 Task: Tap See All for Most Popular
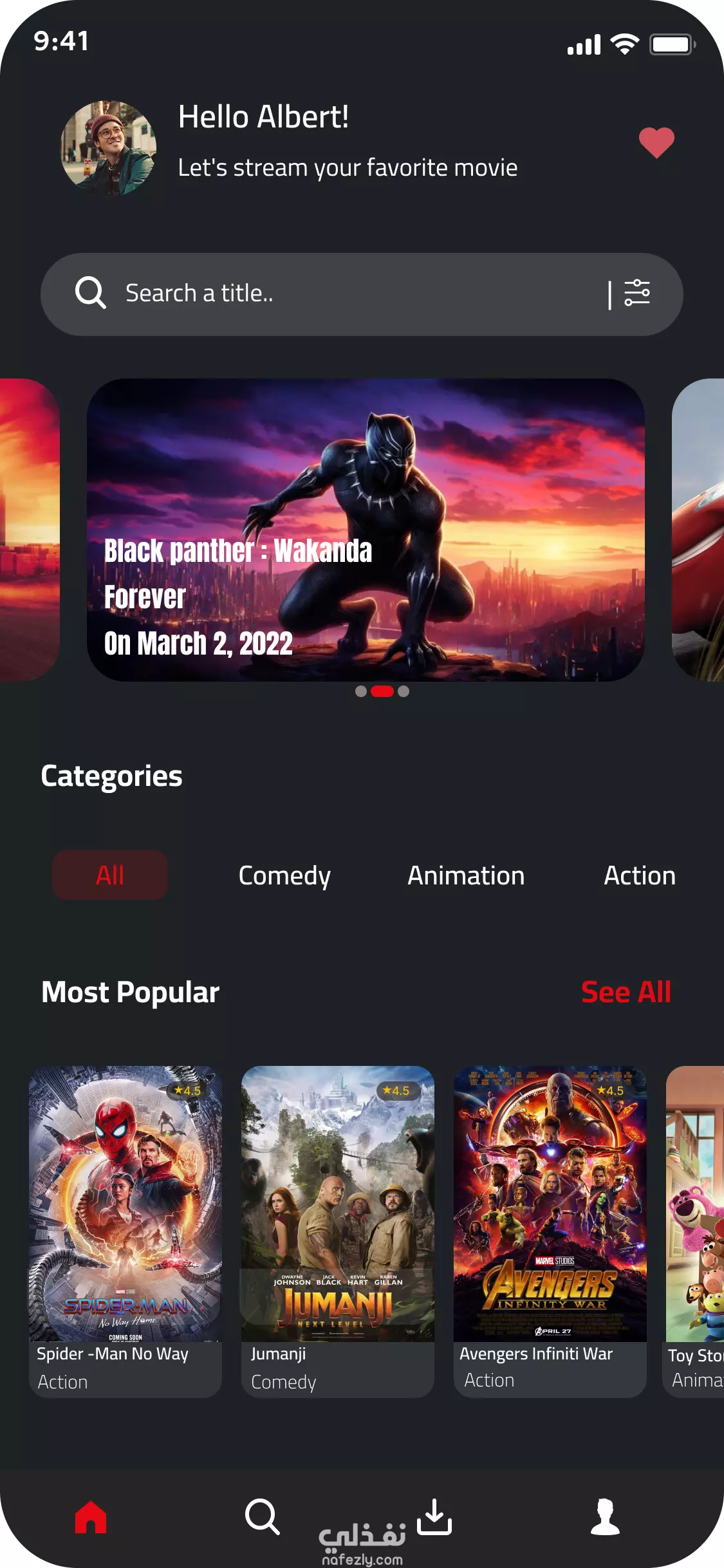pos(626,992)
